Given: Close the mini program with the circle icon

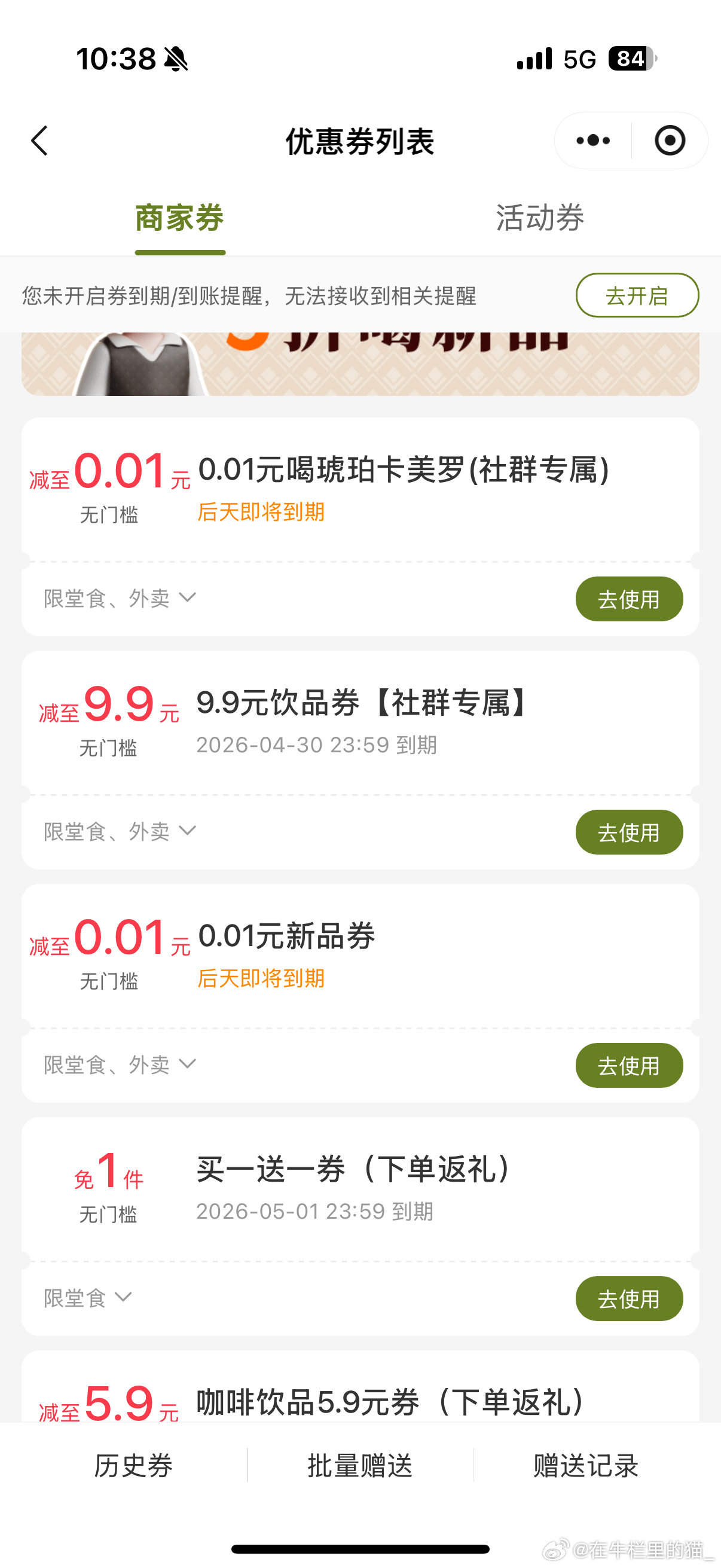Looking at the screenshot, I should coord(669,141).
